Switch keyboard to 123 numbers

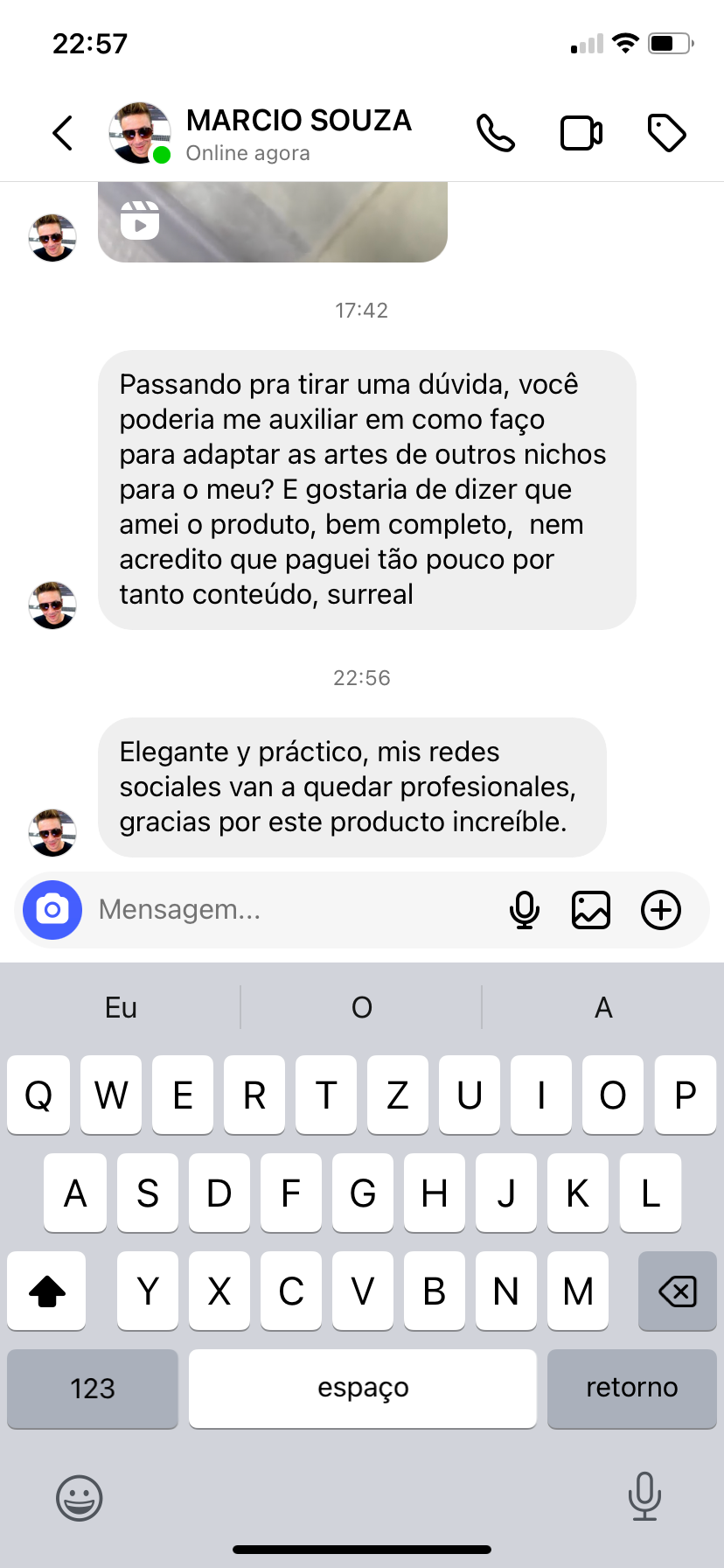click(x=93, y=1389)
